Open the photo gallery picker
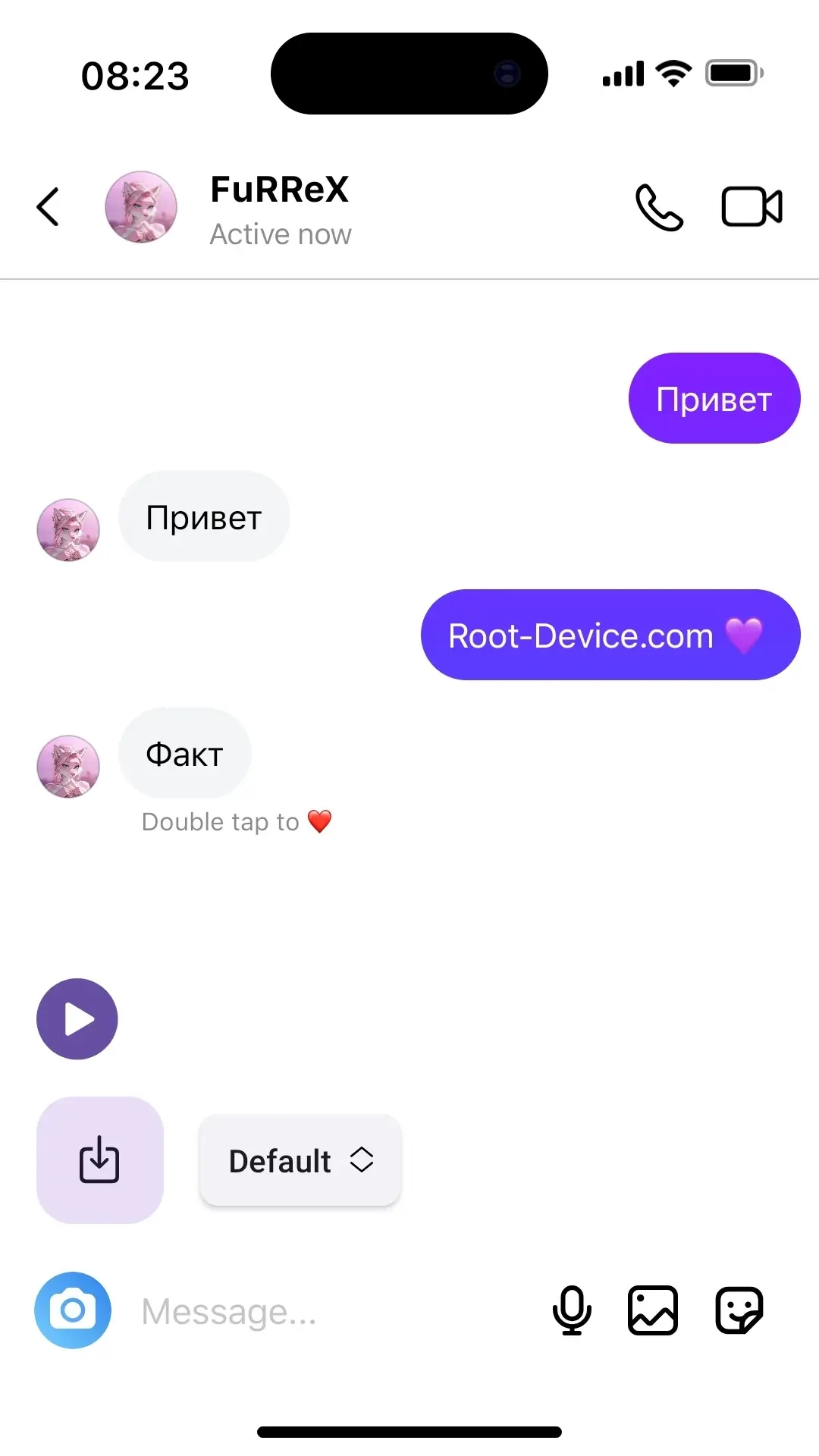The height and width of the screenshot is (1456, 819). (653, 1310)
